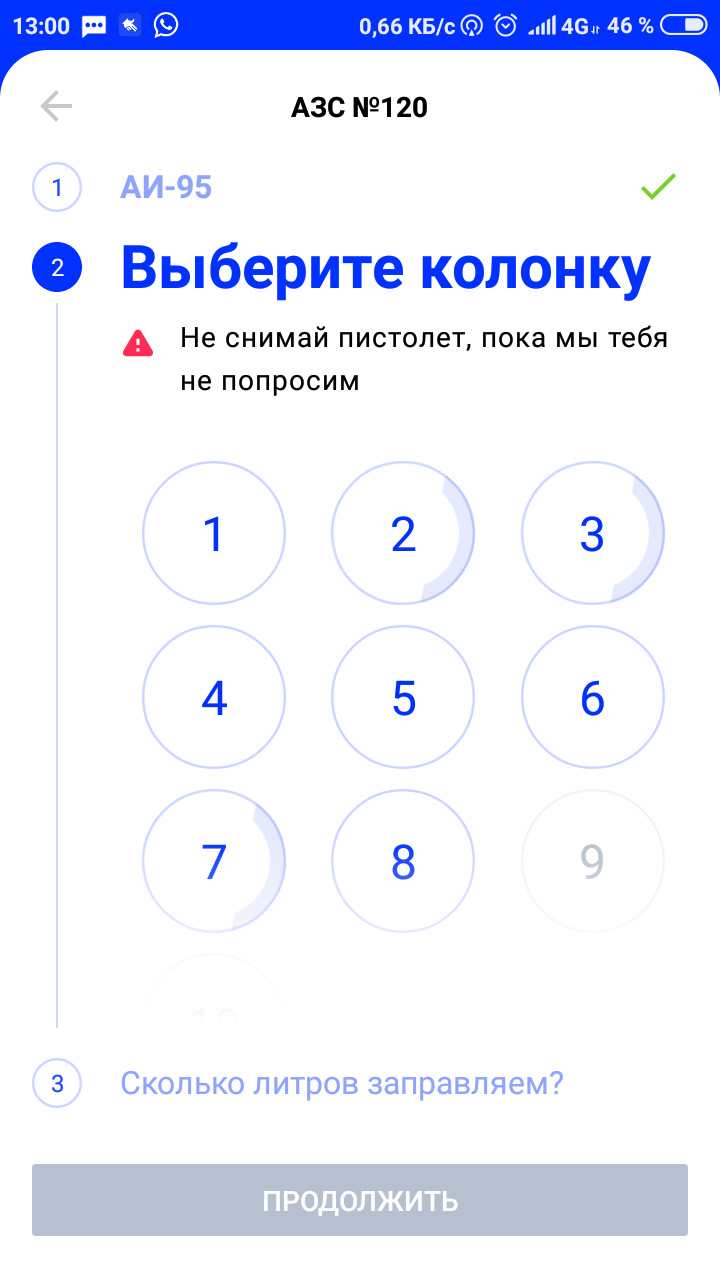
Task: Tap pump number 6
Action: click(592, 697)
